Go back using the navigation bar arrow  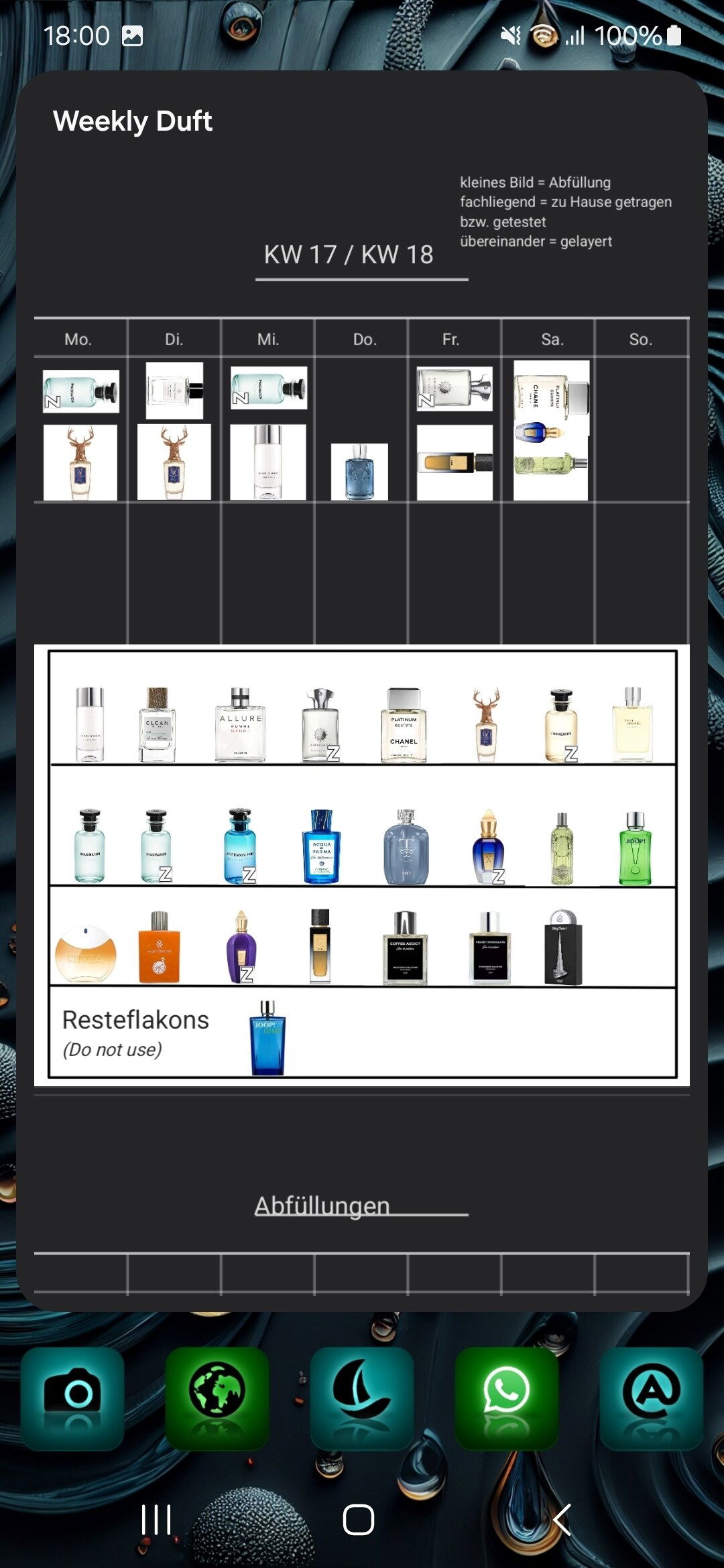[562, 1520]
